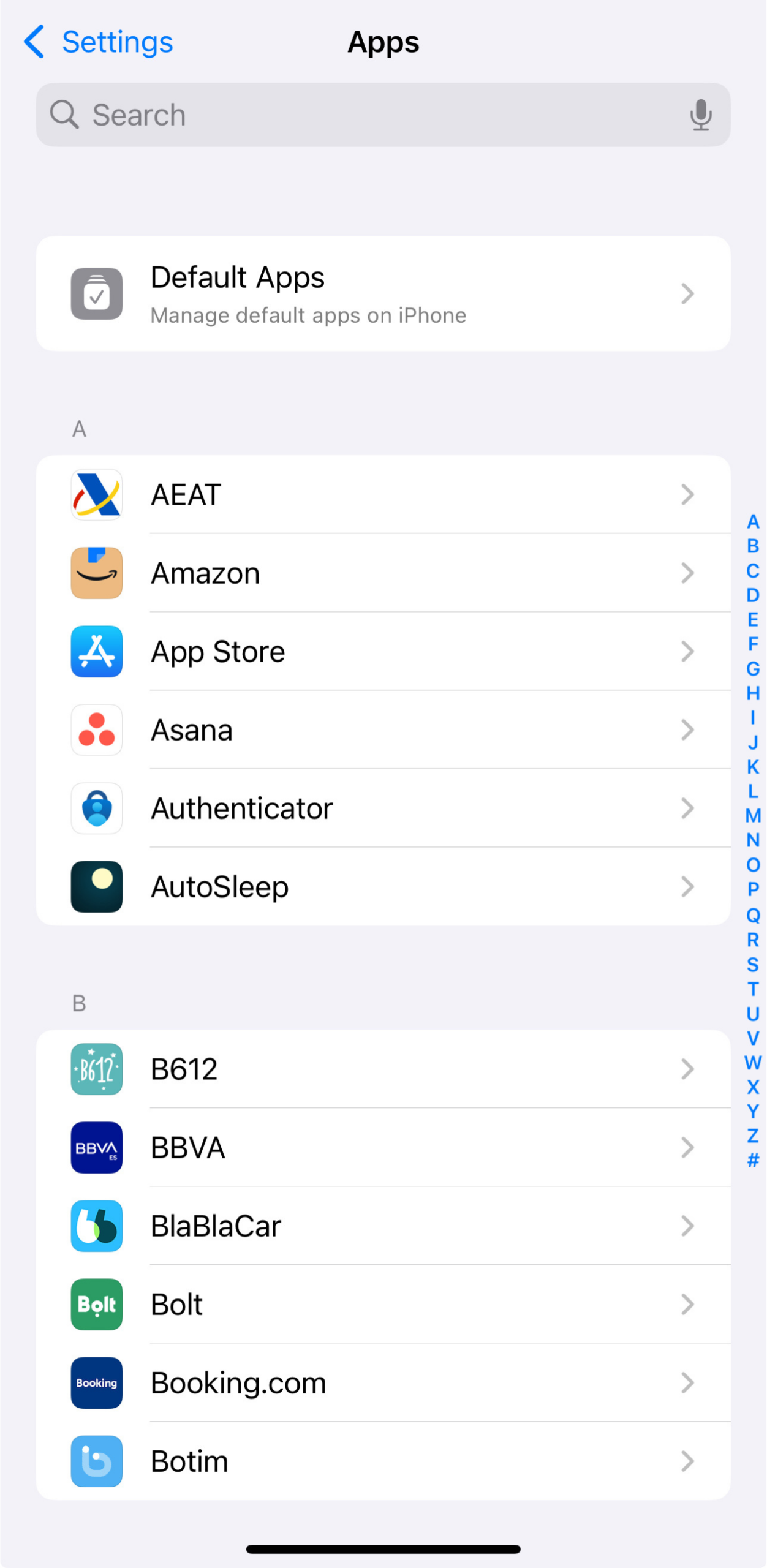Screen dimensions: 767x1568
Task: Open the Asana app icon
Action: point(96,729)
